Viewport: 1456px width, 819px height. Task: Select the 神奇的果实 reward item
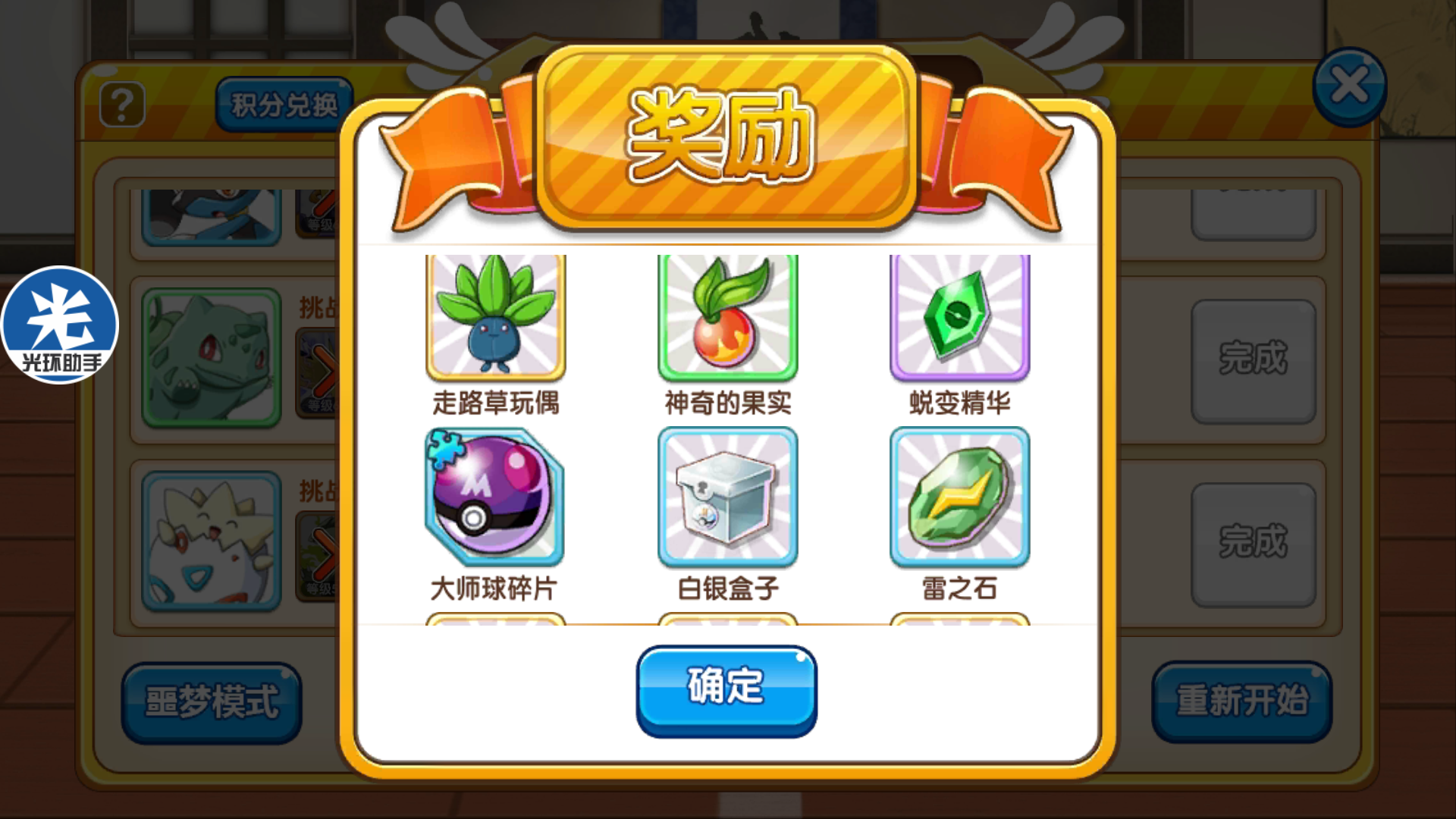point(727,318)
